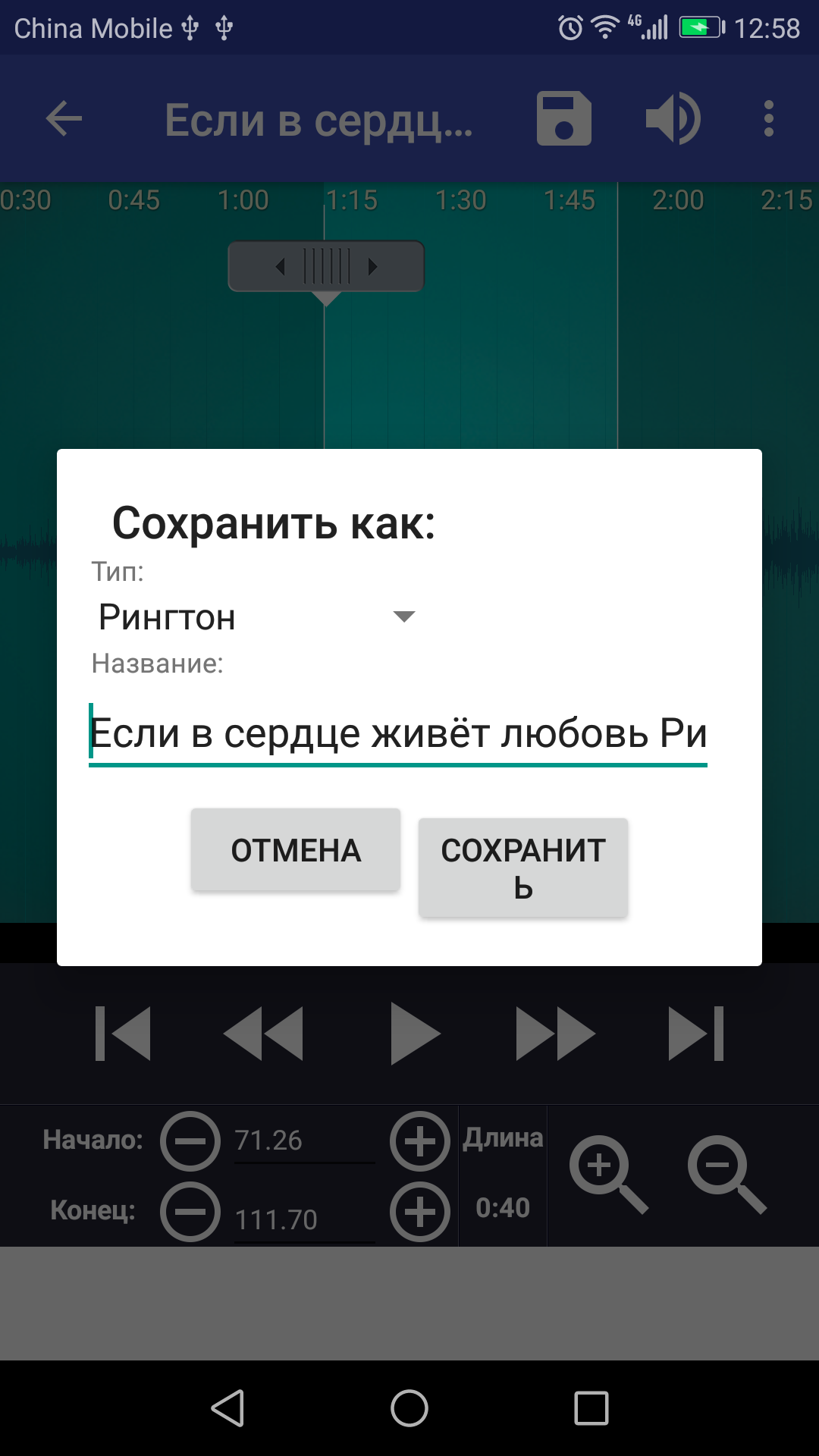Tap the Отмена button

point(295,849)
